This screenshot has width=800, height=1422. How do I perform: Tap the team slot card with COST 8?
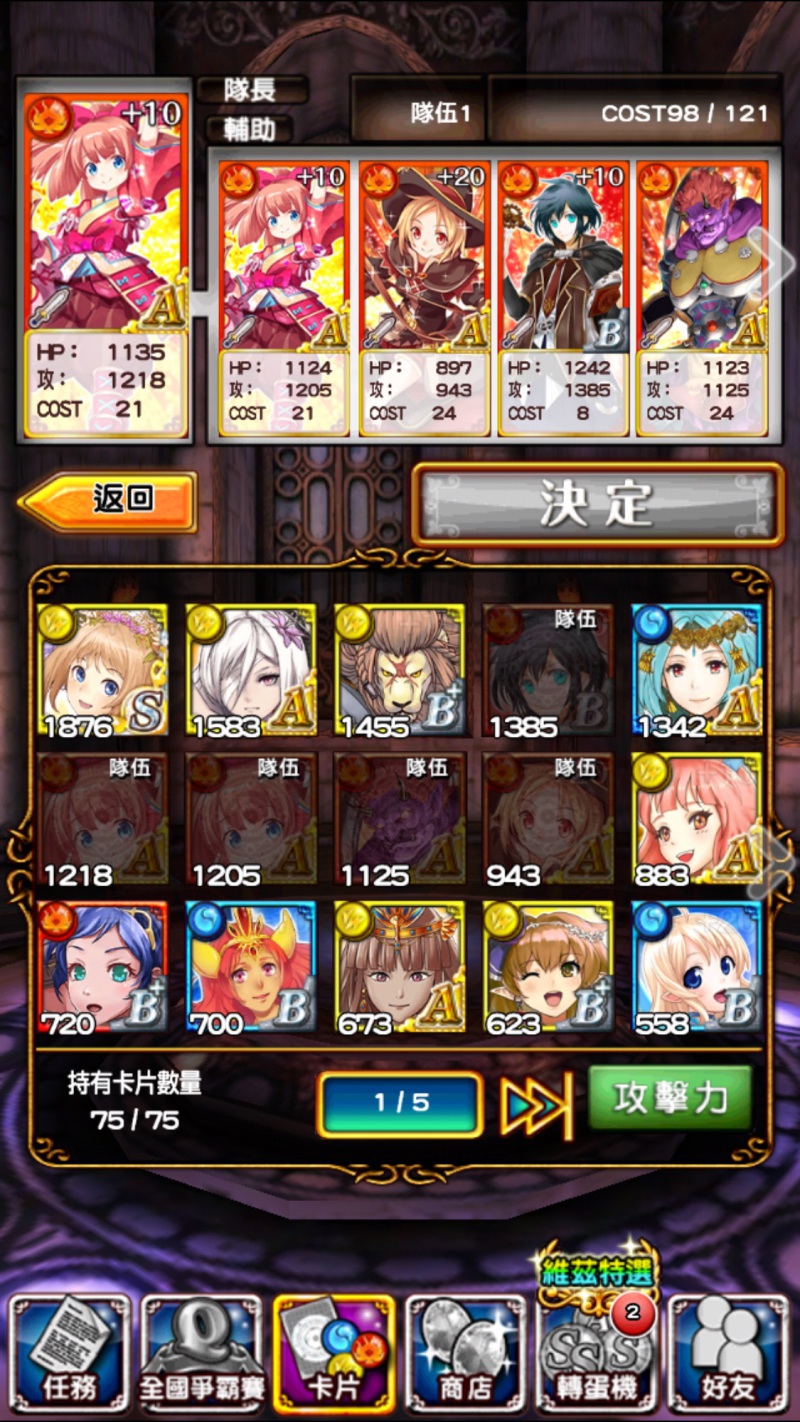coord(564,298)
